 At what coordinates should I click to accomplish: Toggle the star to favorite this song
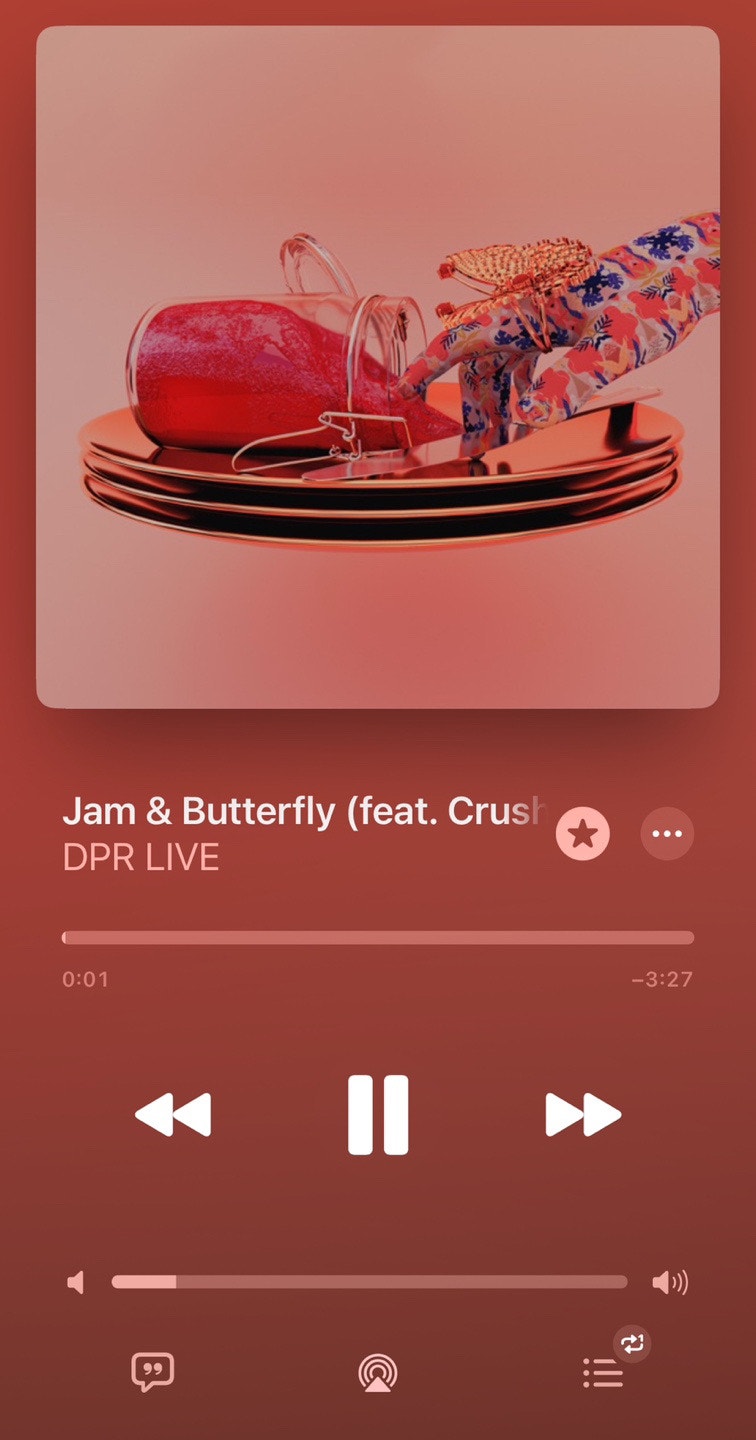[583, 833]
